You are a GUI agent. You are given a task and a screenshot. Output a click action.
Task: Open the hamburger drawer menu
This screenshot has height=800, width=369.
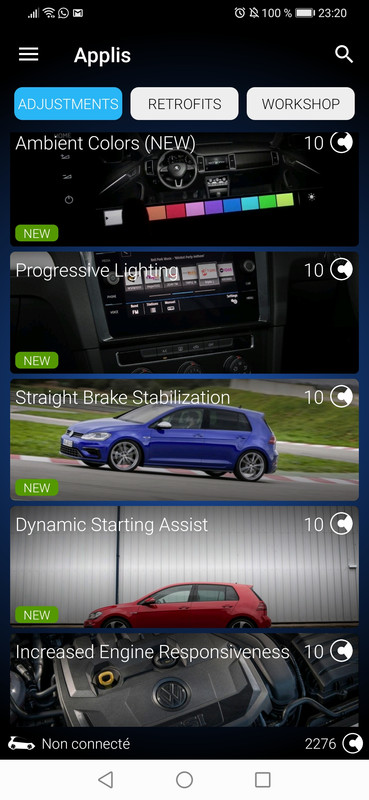(29, 55)
